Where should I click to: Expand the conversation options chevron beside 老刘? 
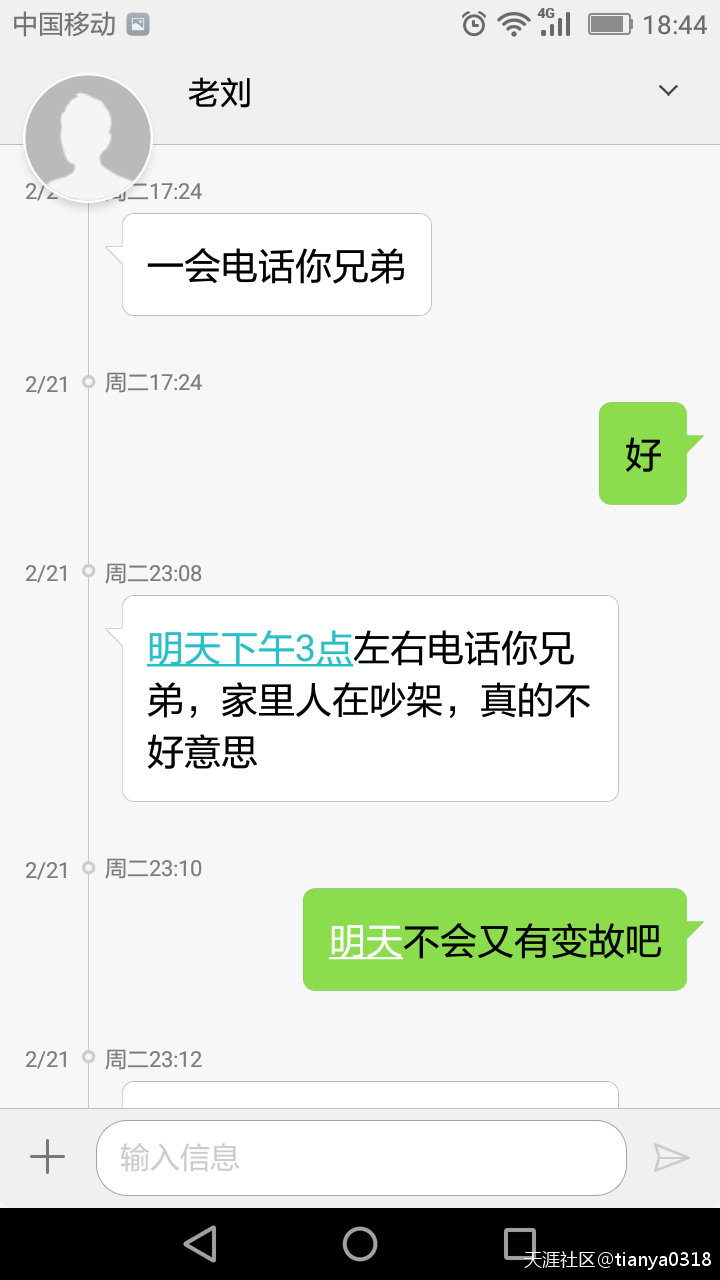[x=667, y=90]
